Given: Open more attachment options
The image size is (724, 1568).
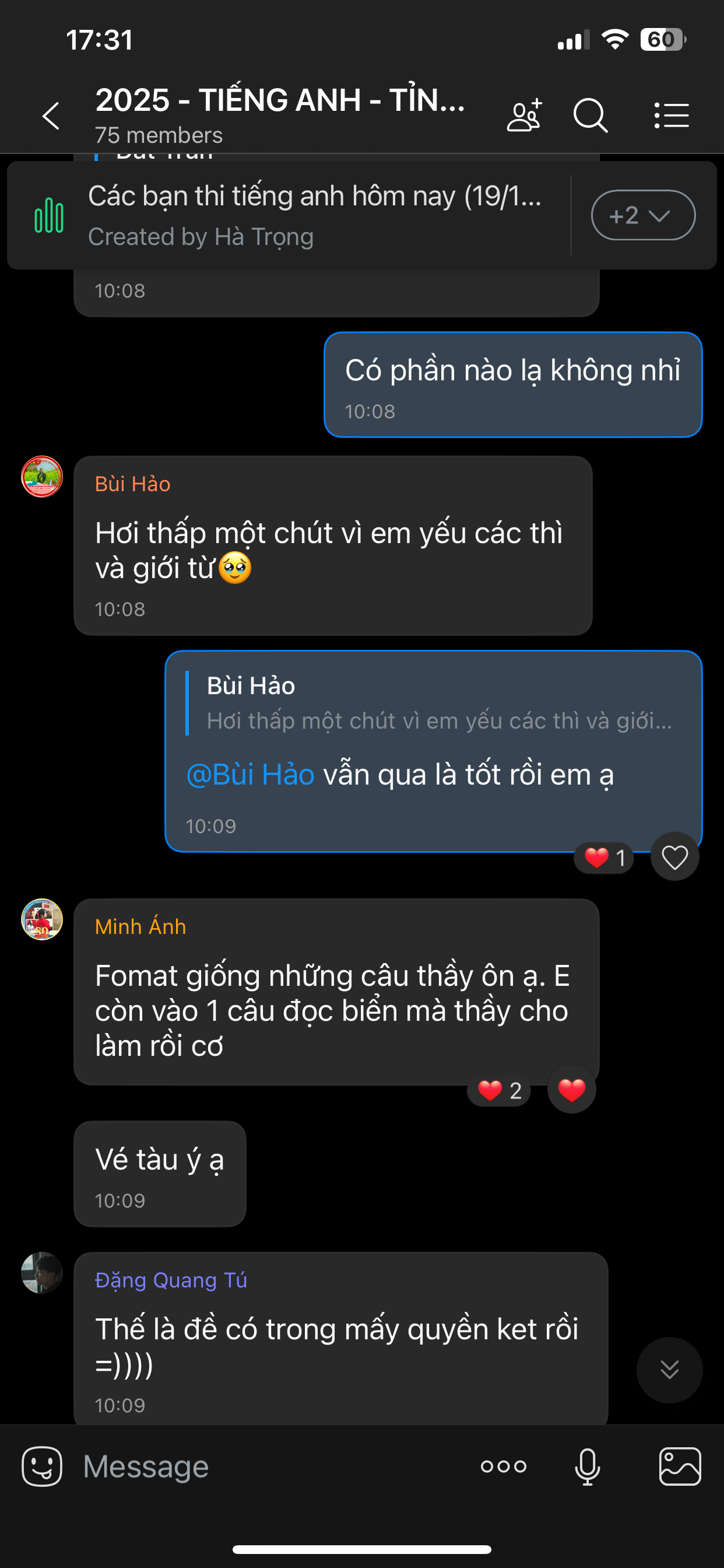Looking at the screenshot, I should [503, 1466].
